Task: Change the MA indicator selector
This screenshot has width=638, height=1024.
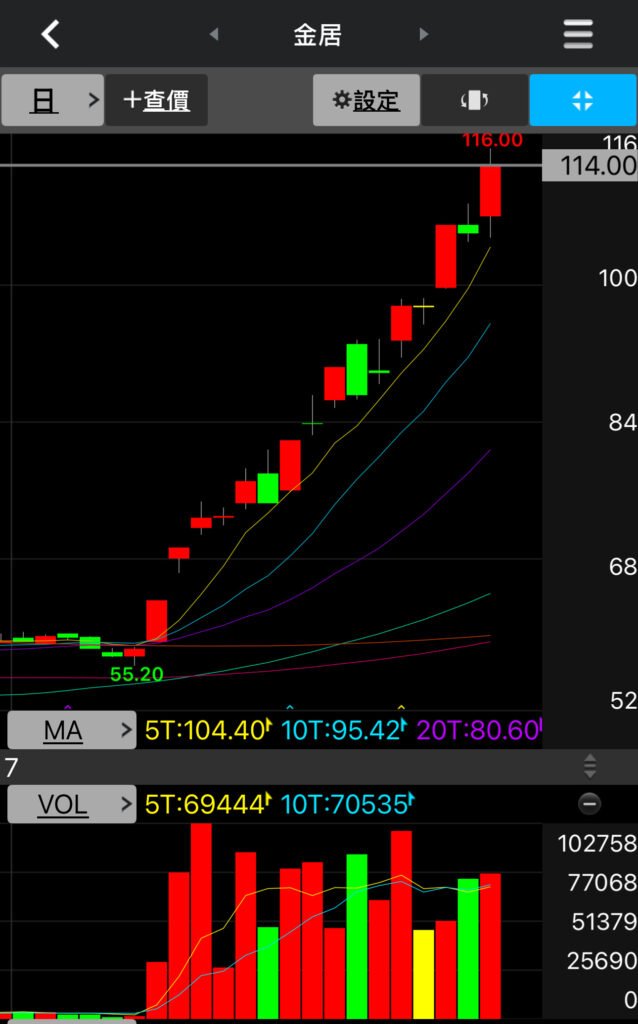Action: [x=71, y=731]
